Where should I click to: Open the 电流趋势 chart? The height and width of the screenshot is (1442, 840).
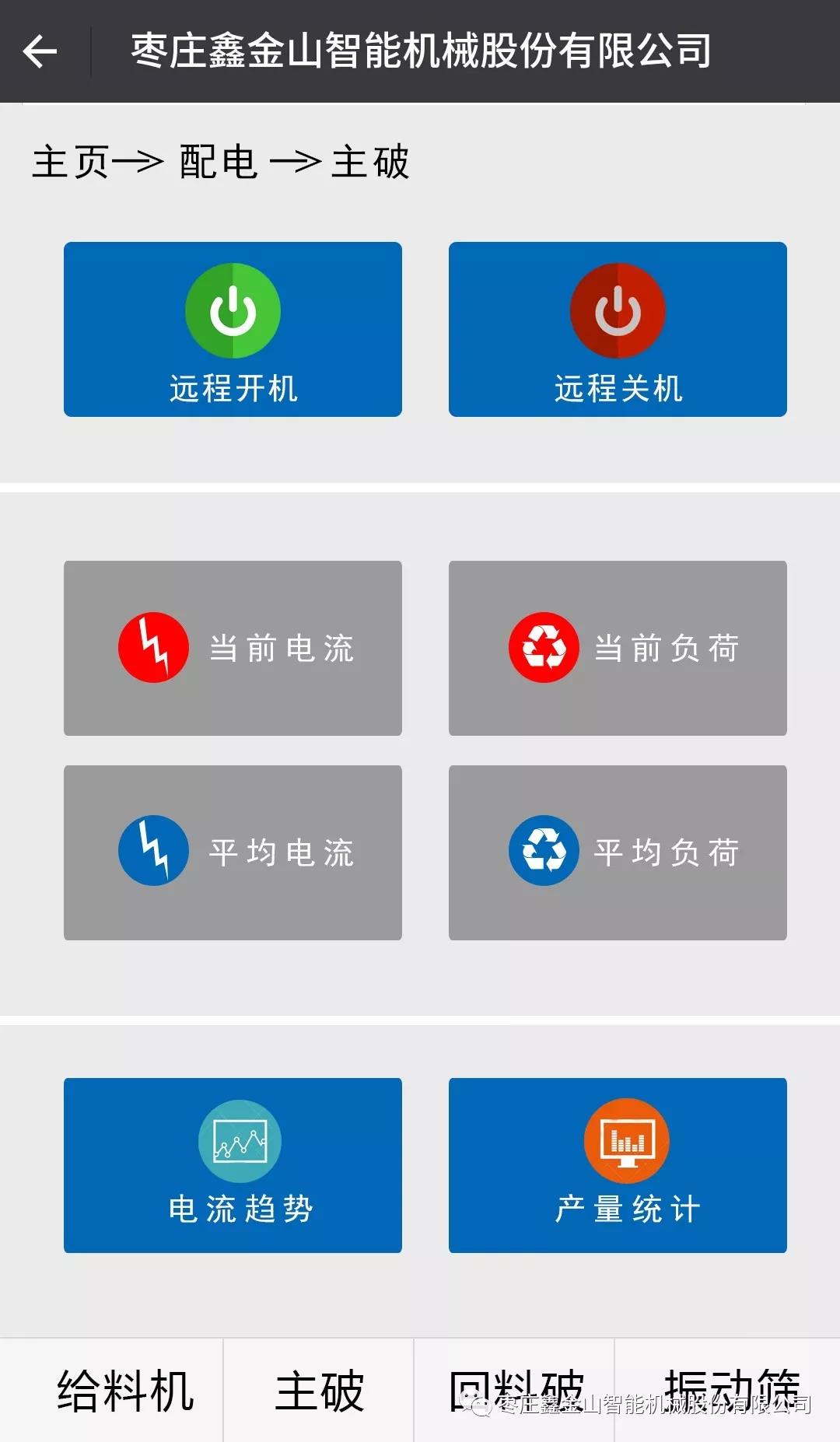pyautogui.click(x=233, y=1164)
